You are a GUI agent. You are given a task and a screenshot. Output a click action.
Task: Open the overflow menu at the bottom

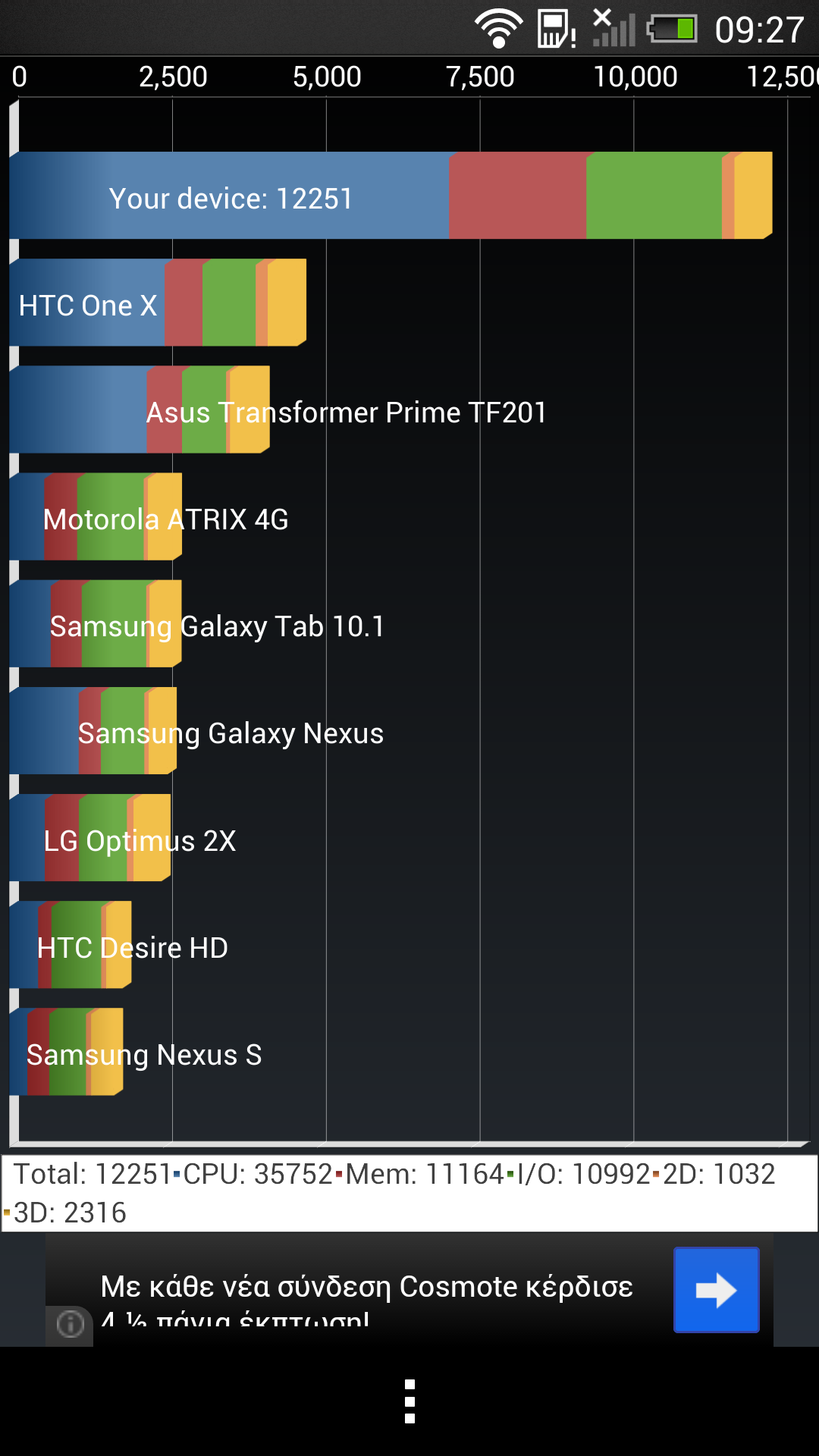[x=409, y=1401]
